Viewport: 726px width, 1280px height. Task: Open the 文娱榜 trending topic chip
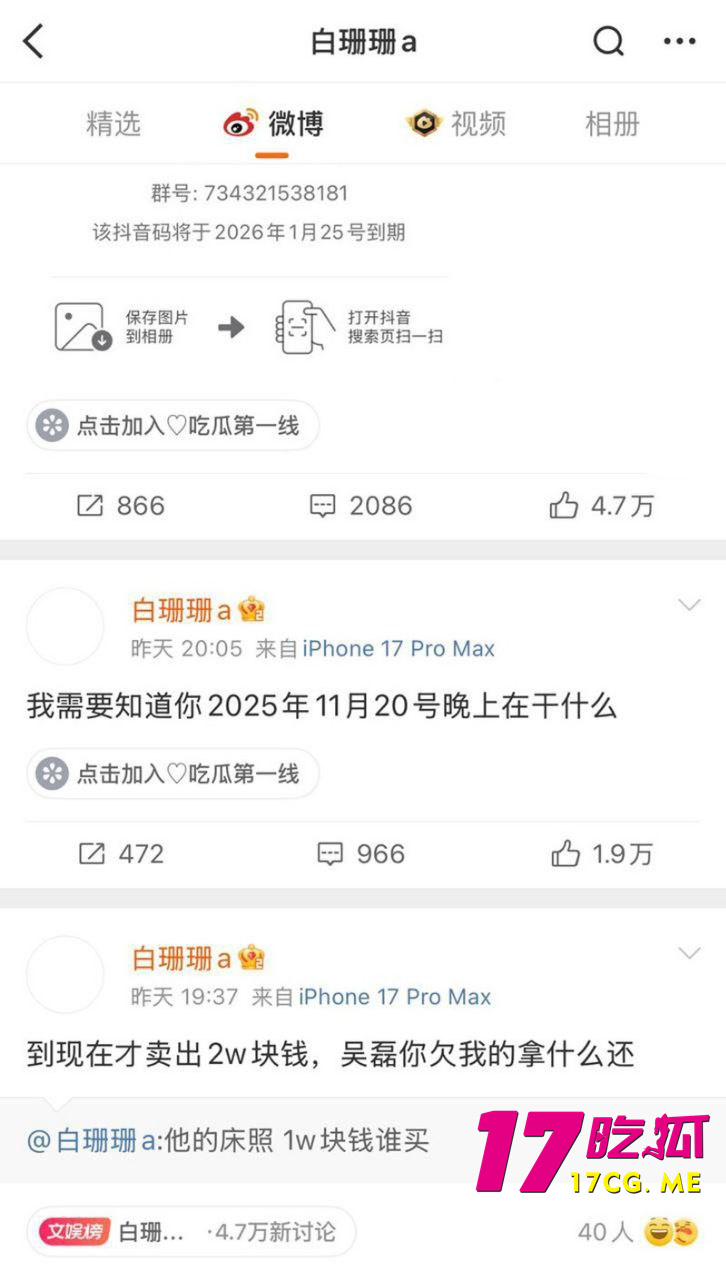(190, 1232)
